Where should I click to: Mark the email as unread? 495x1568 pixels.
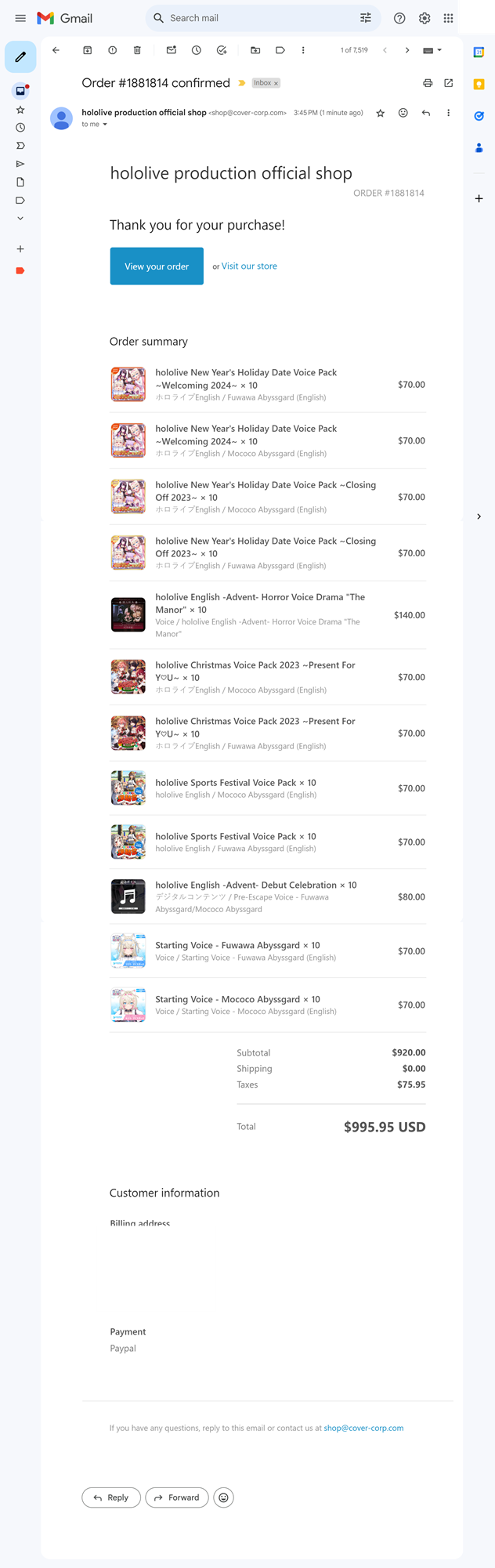tap(172, 50)
